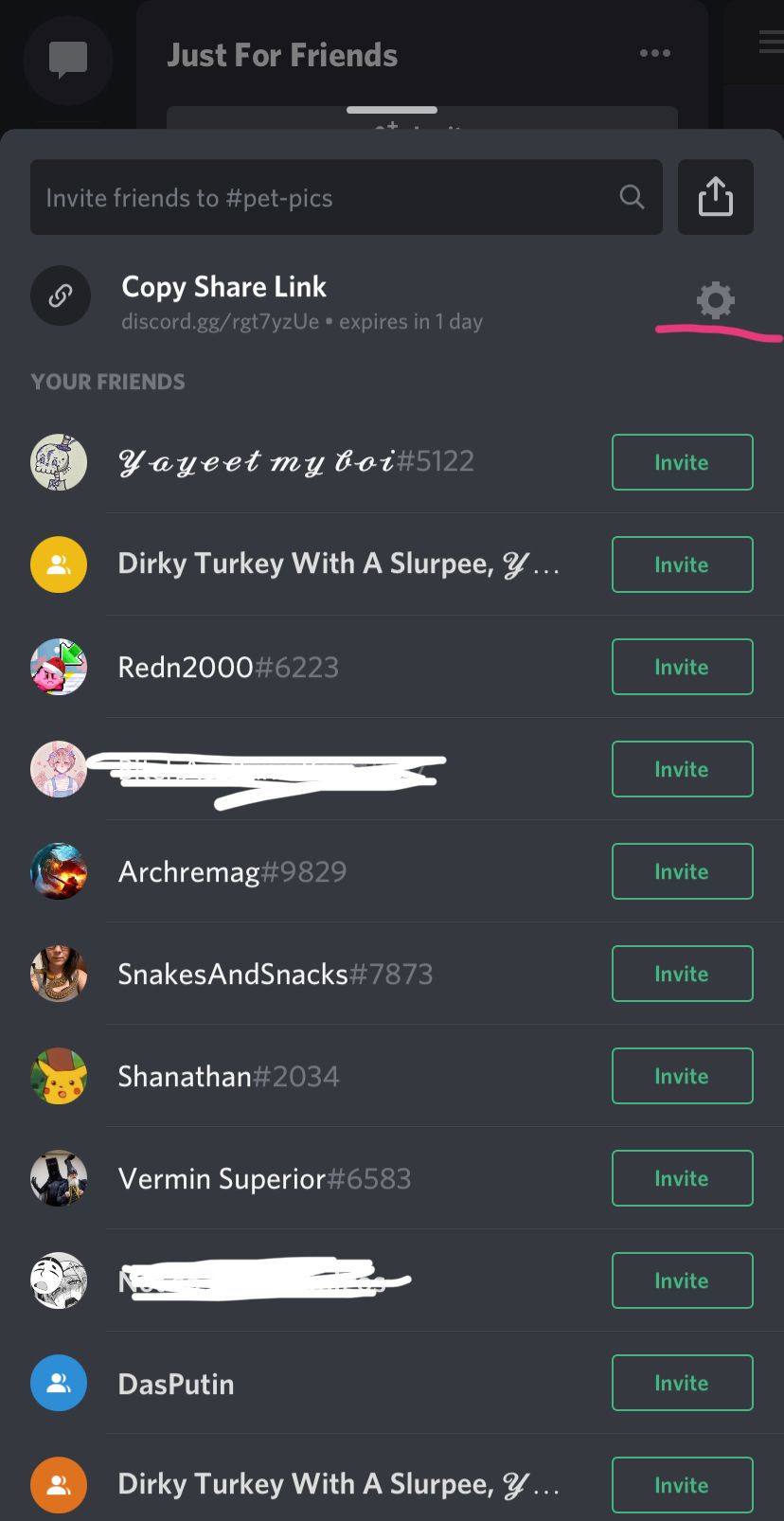Open the direct messages icon
The height and width of the screenshot is (1521, 784).
pos(68,60)
